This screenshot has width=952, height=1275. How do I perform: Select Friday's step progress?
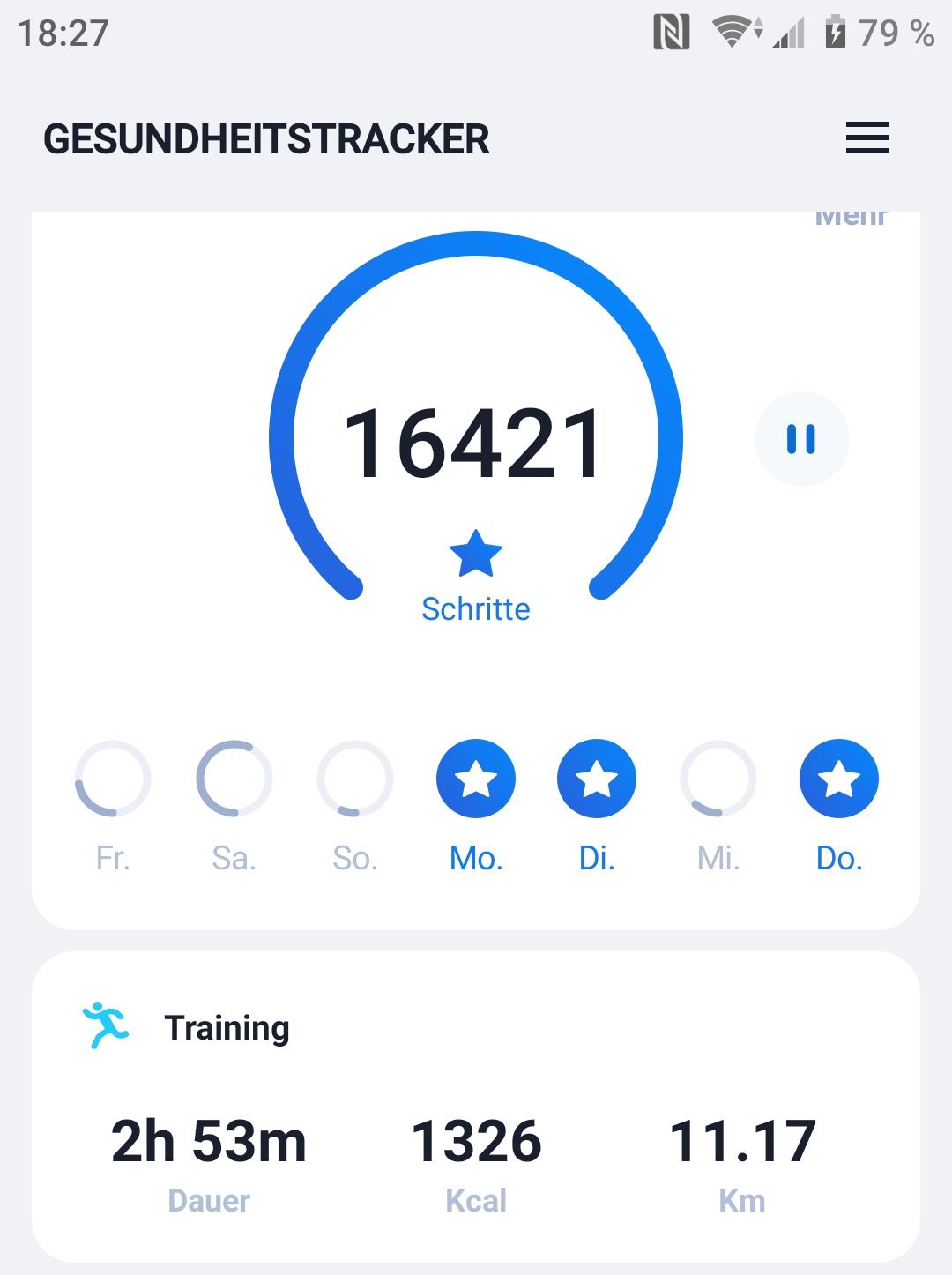click(113, 779)
